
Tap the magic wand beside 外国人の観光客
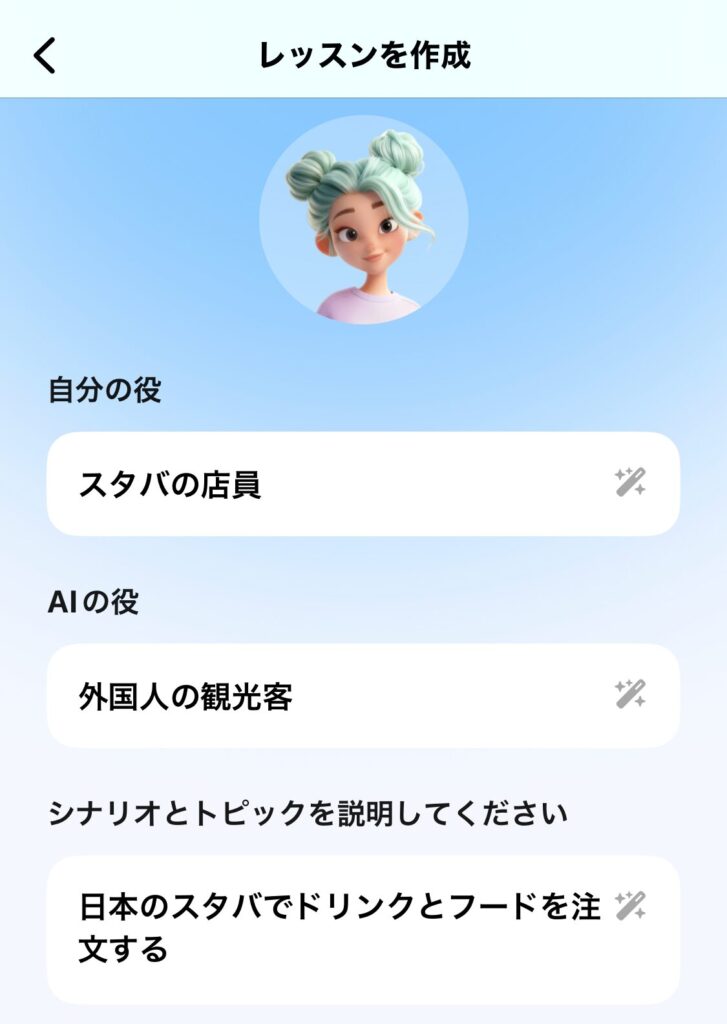(630, 694)
